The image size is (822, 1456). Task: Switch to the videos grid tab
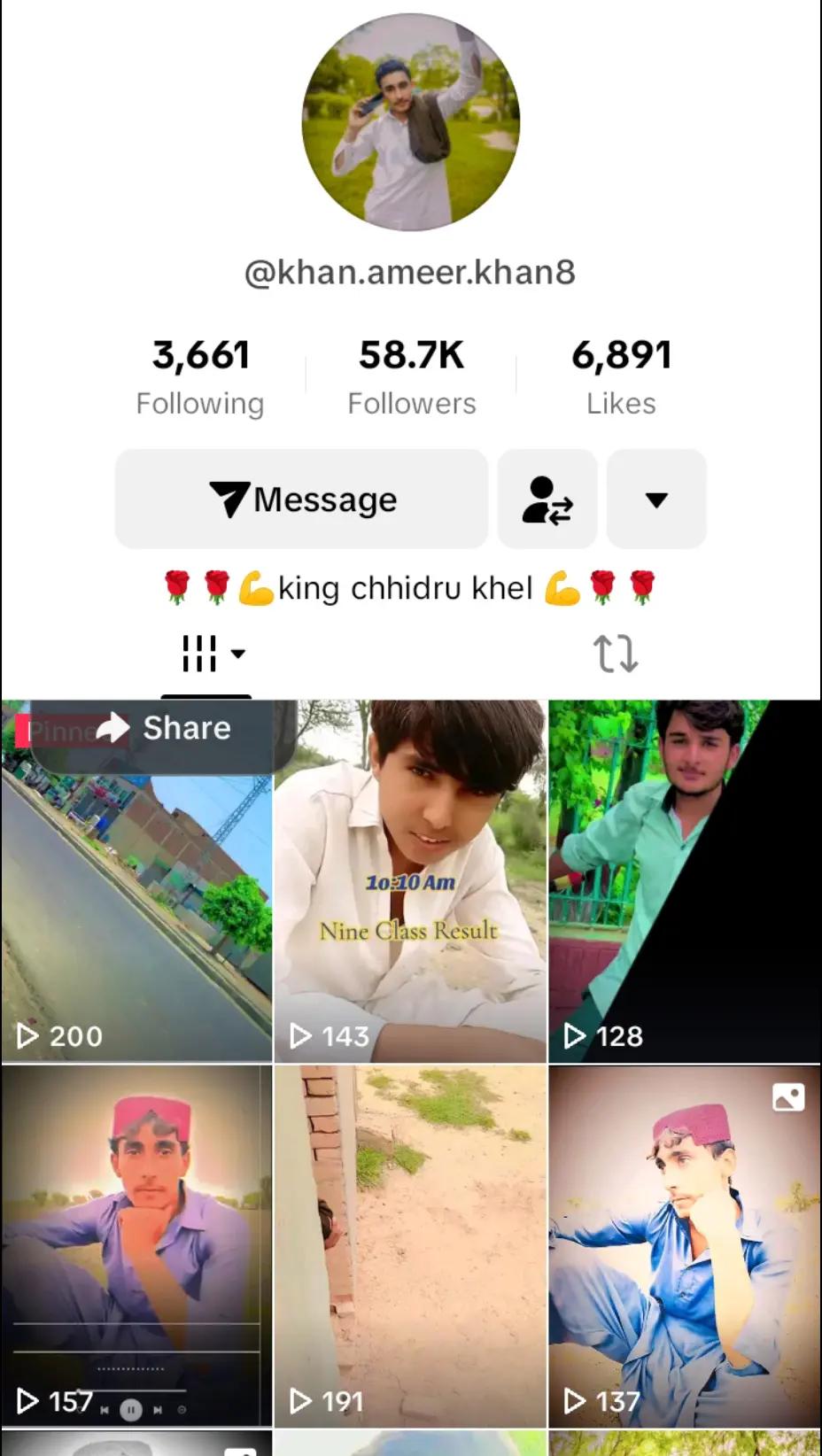206,654
